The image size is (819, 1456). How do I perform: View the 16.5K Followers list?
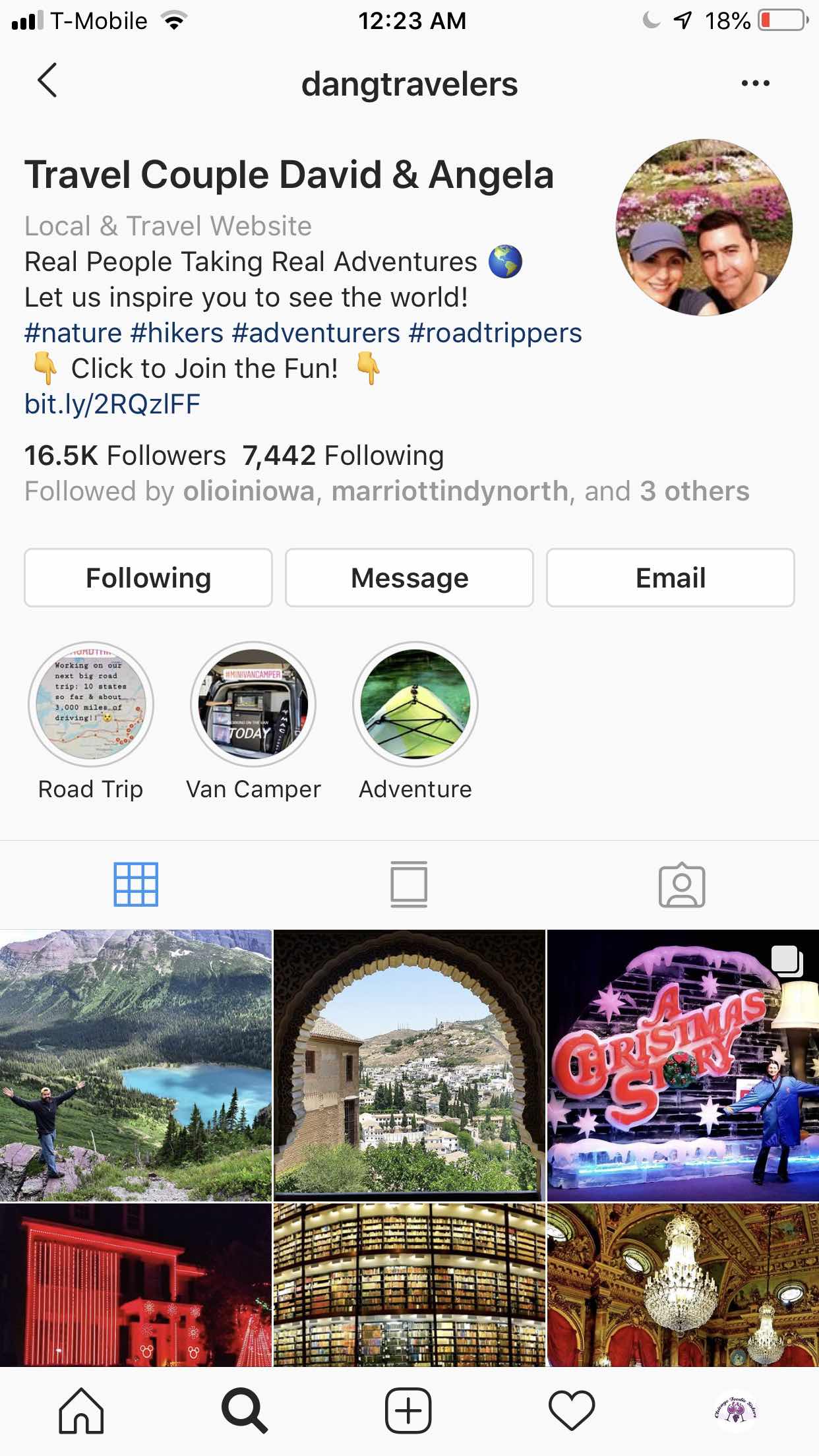[x=125, y=456]
